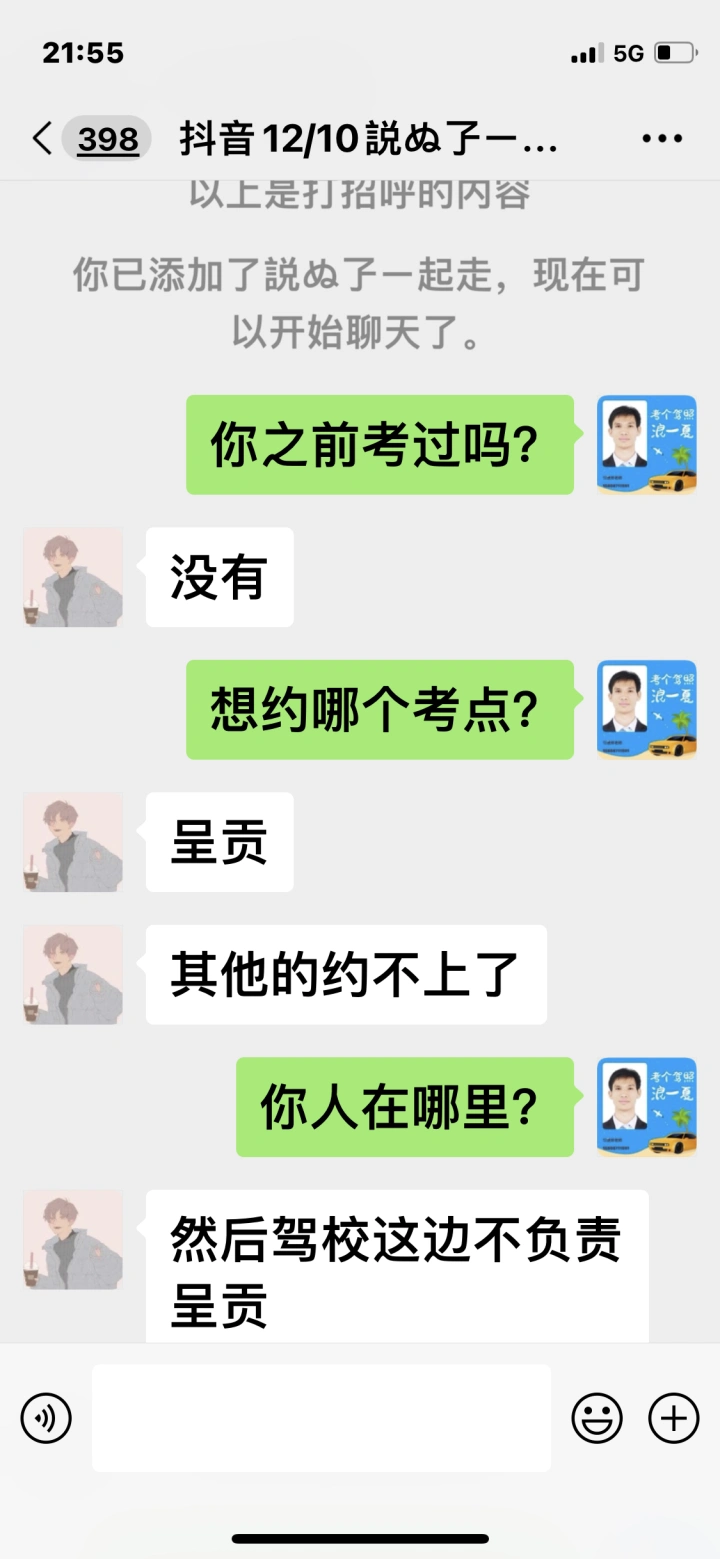
Task: Switch to voice message input
Action: tap(46, 1417)
